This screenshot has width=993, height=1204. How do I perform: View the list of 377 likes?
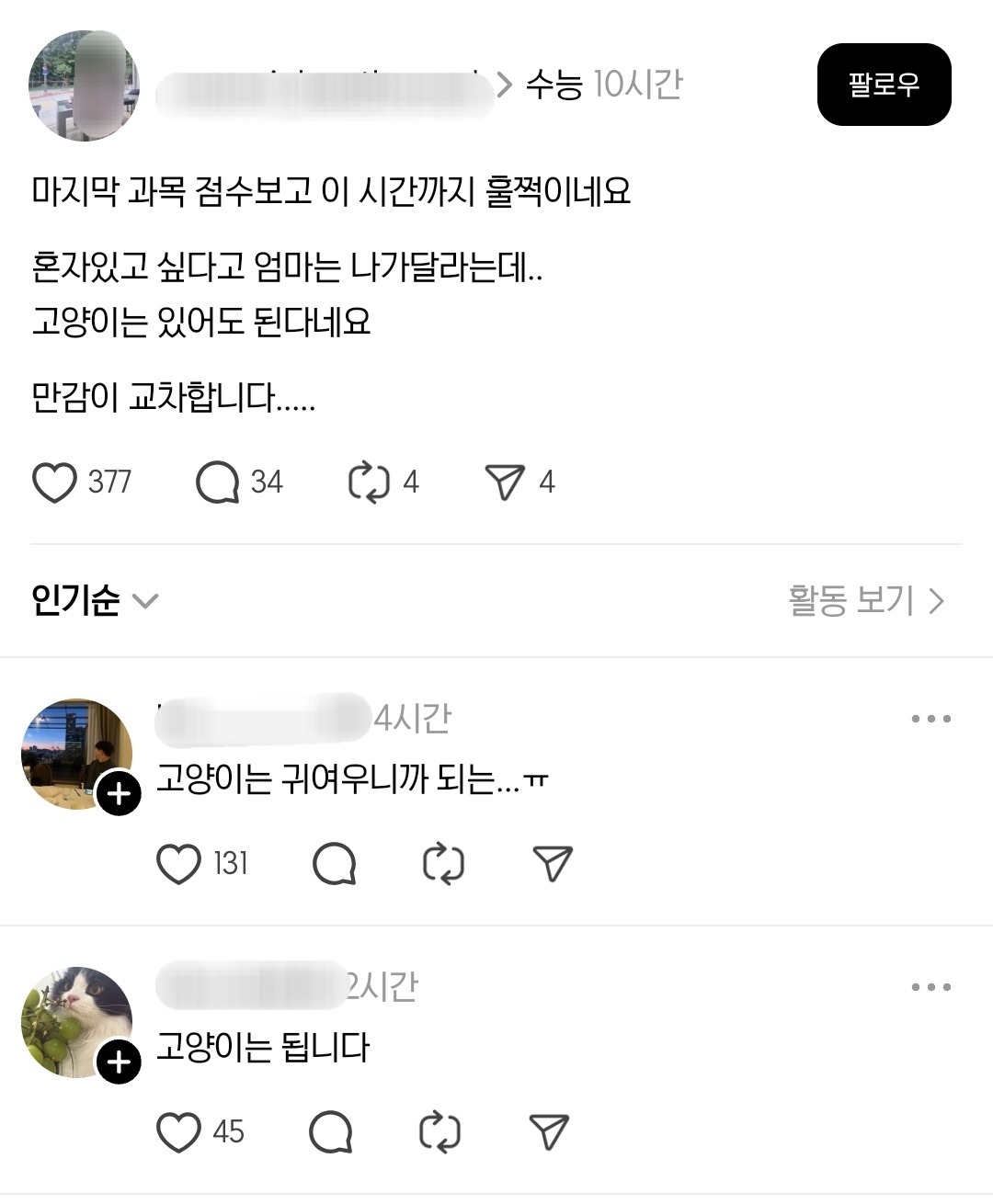(x=108, y=481)
